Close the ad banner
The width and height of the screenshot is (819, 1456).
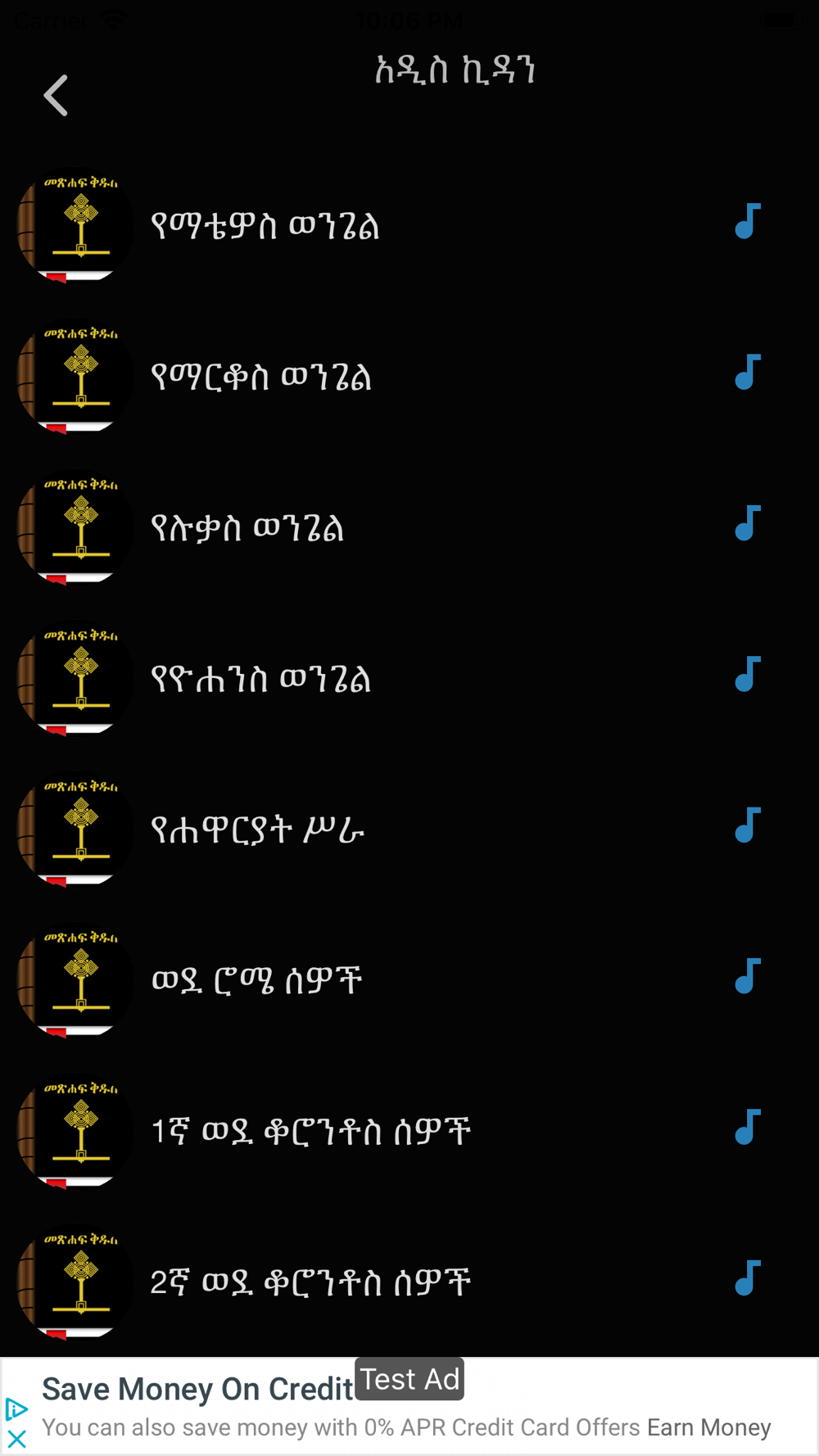click(x=16, y=1439)
